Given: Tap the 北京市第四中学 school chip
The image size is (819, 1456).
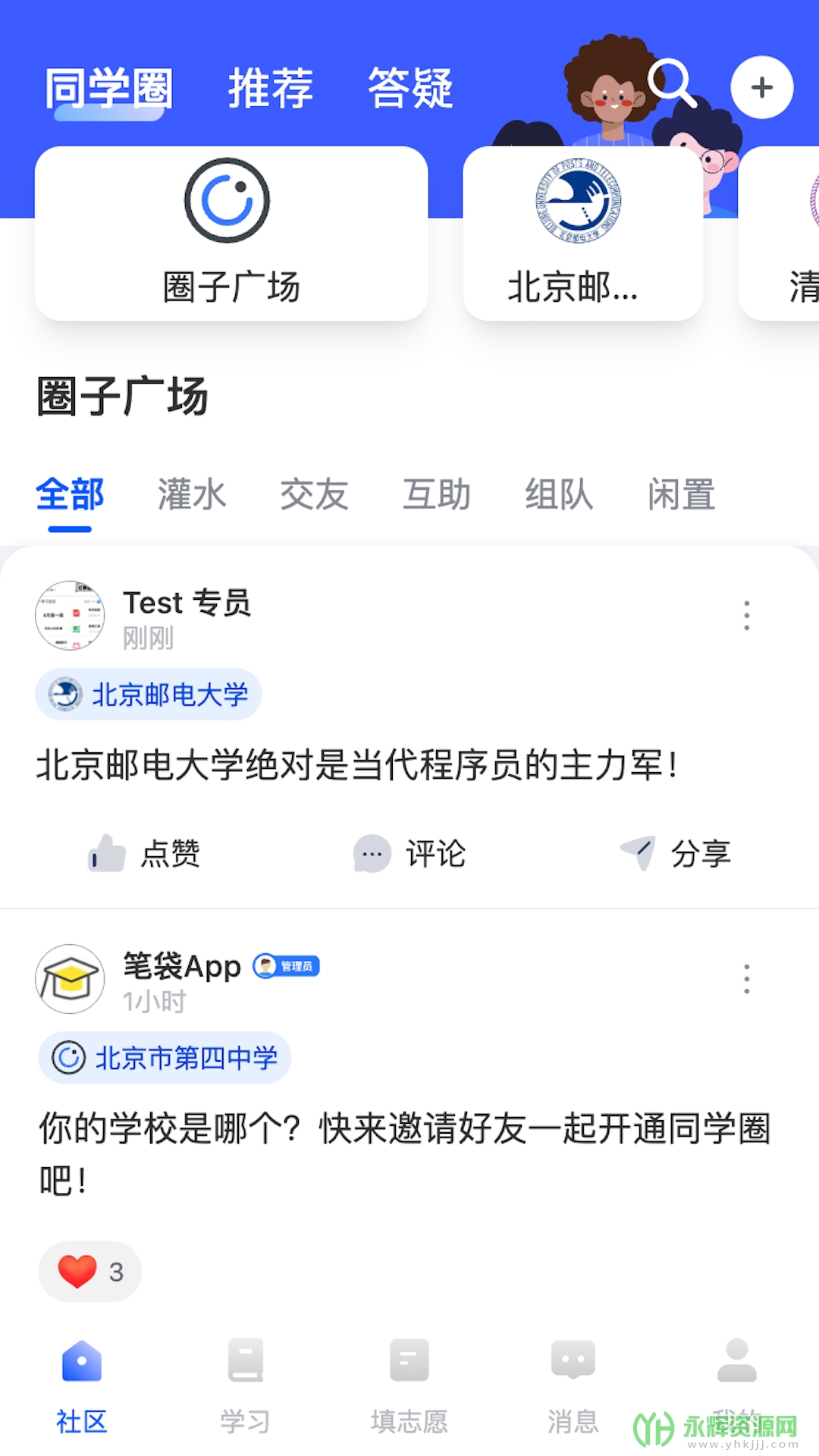Looking at the screenshot, I should tap(165, 1057).
